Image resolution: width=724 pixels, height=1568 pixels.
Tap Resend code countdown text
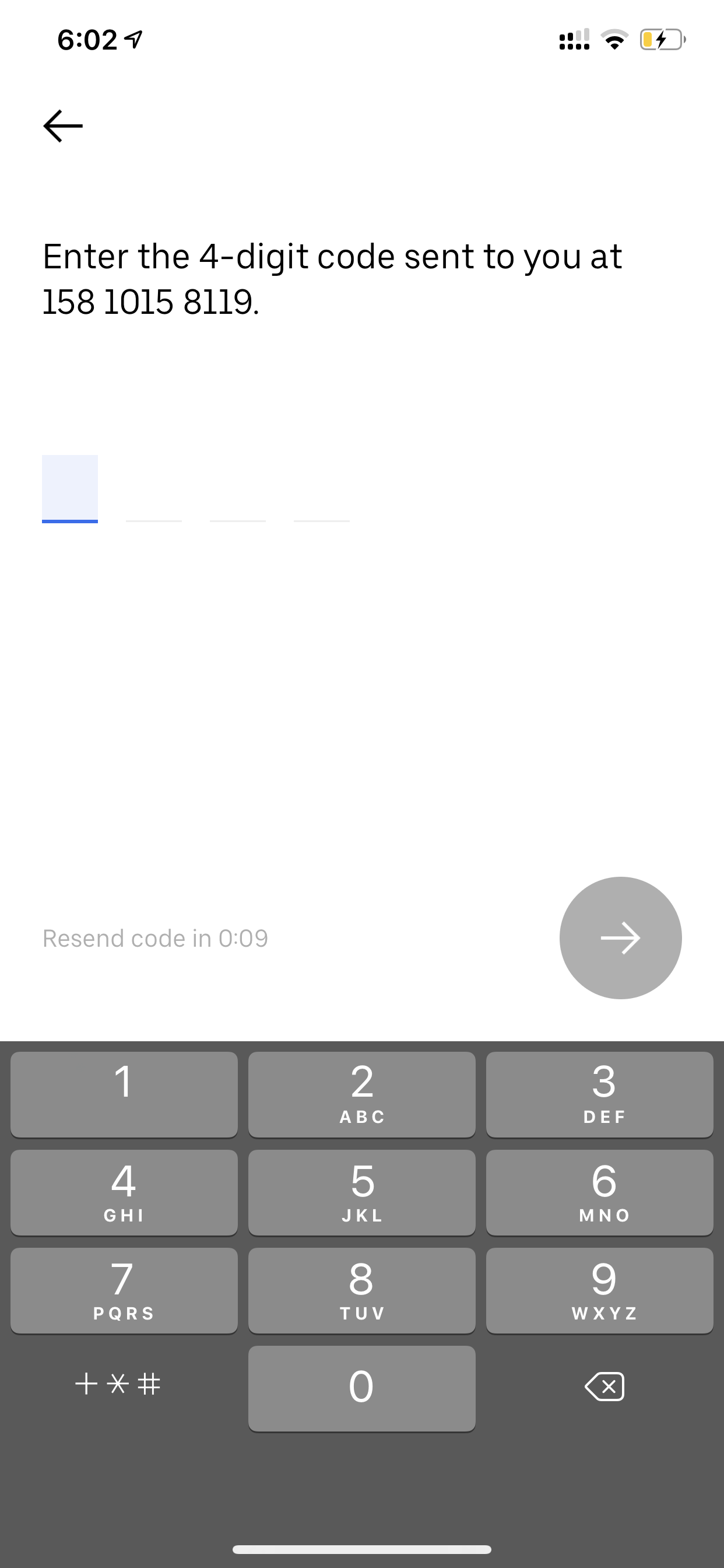155,938
